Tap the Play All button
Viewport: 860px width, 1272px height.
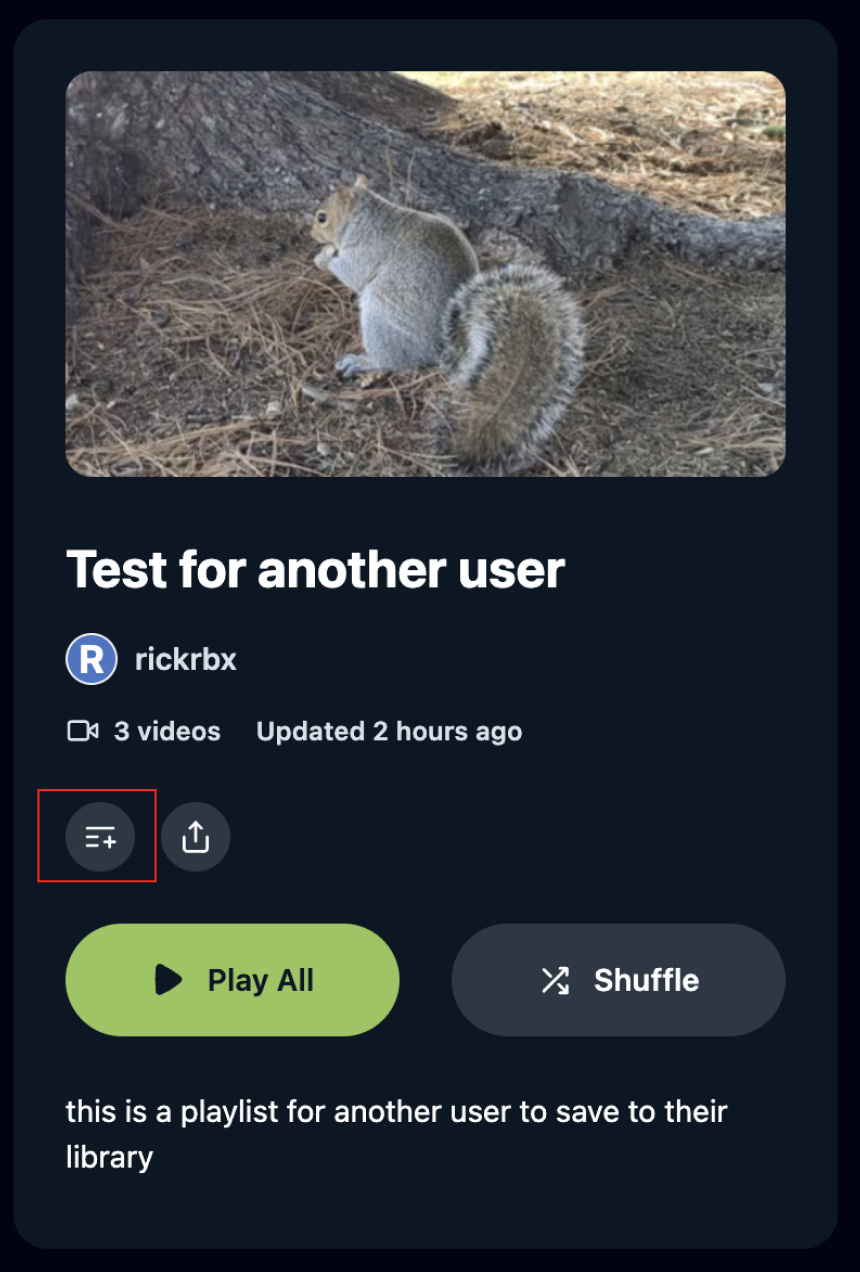click(232, 980)
